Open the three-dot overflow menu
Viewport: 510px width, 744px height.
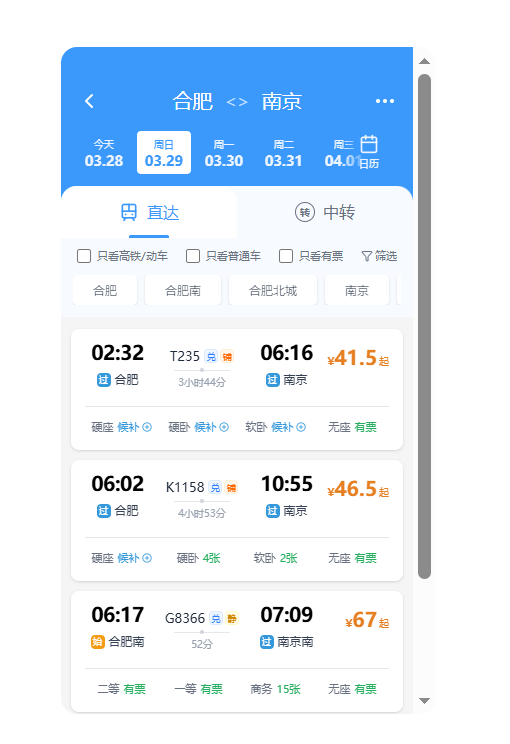point(385,101)
